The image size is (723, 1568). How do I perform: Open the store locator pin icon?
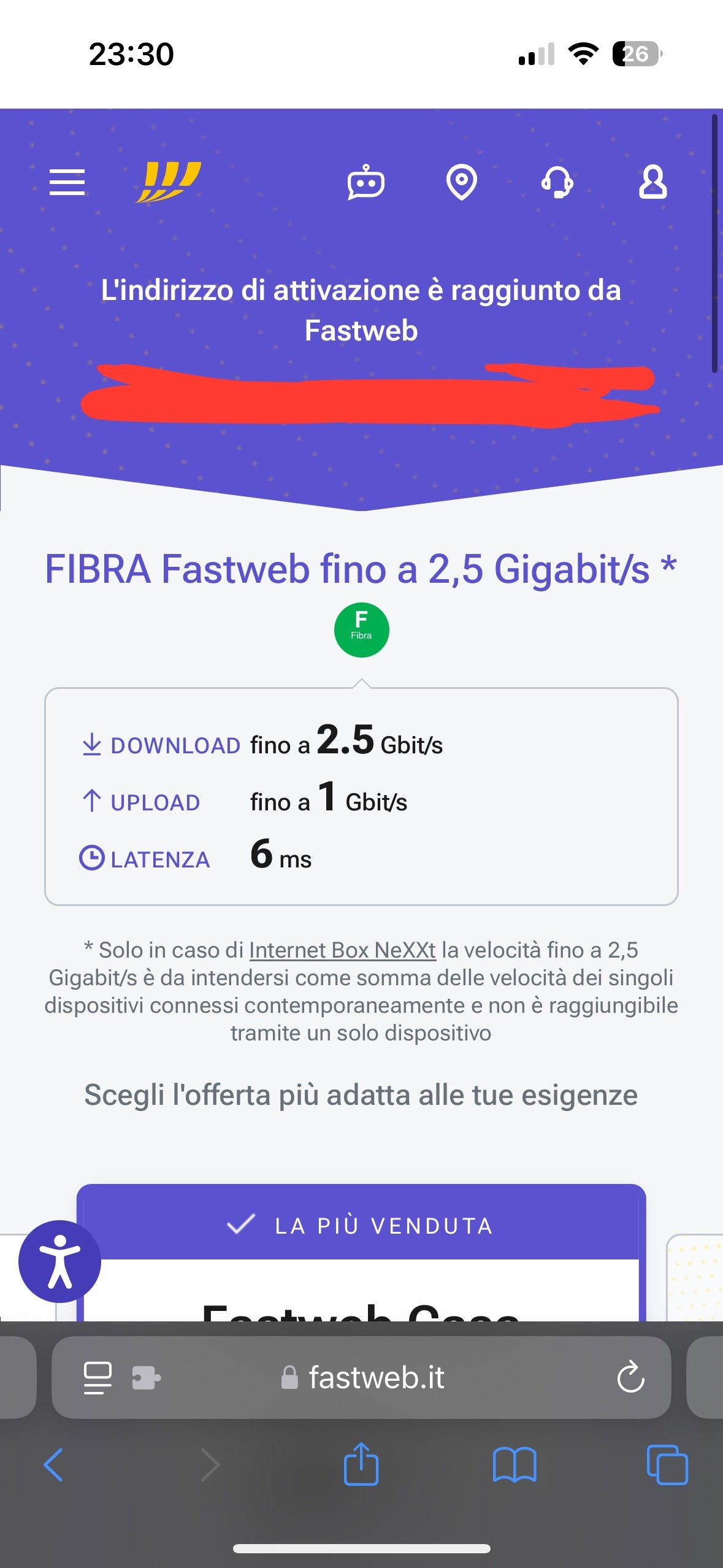pyautogui.click(x=461, y=182)
